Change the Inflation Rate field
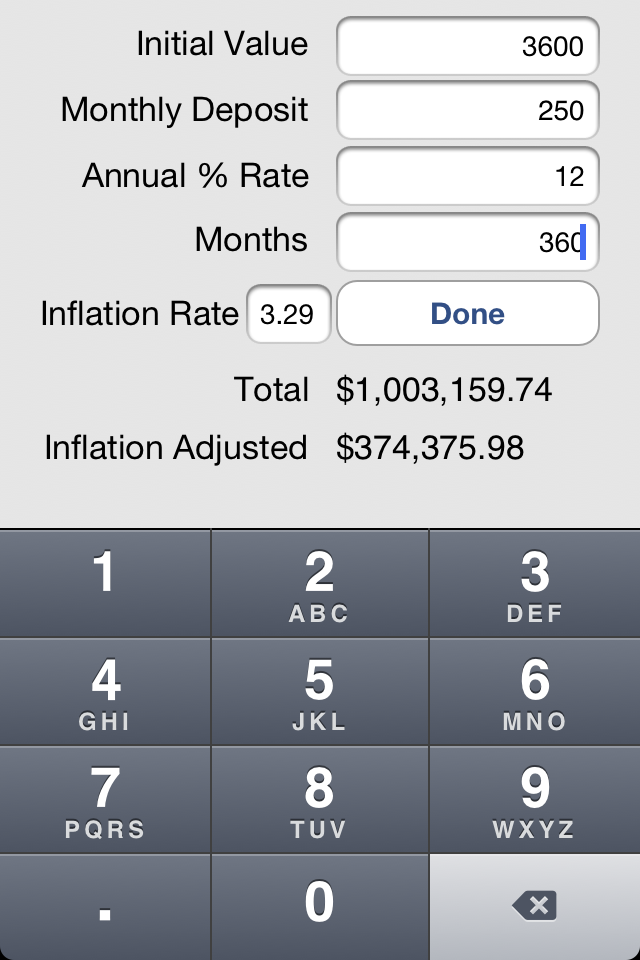 point(288,314)
